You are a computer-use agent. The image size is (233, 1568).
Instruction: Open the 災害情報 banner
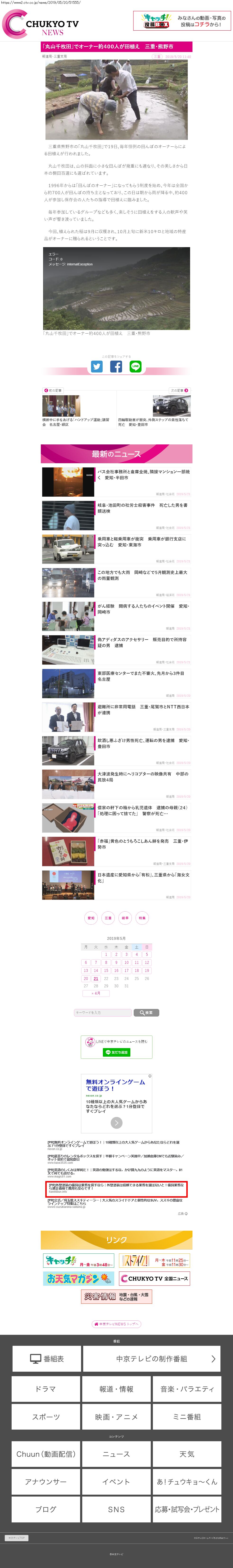click(117, 1296)
